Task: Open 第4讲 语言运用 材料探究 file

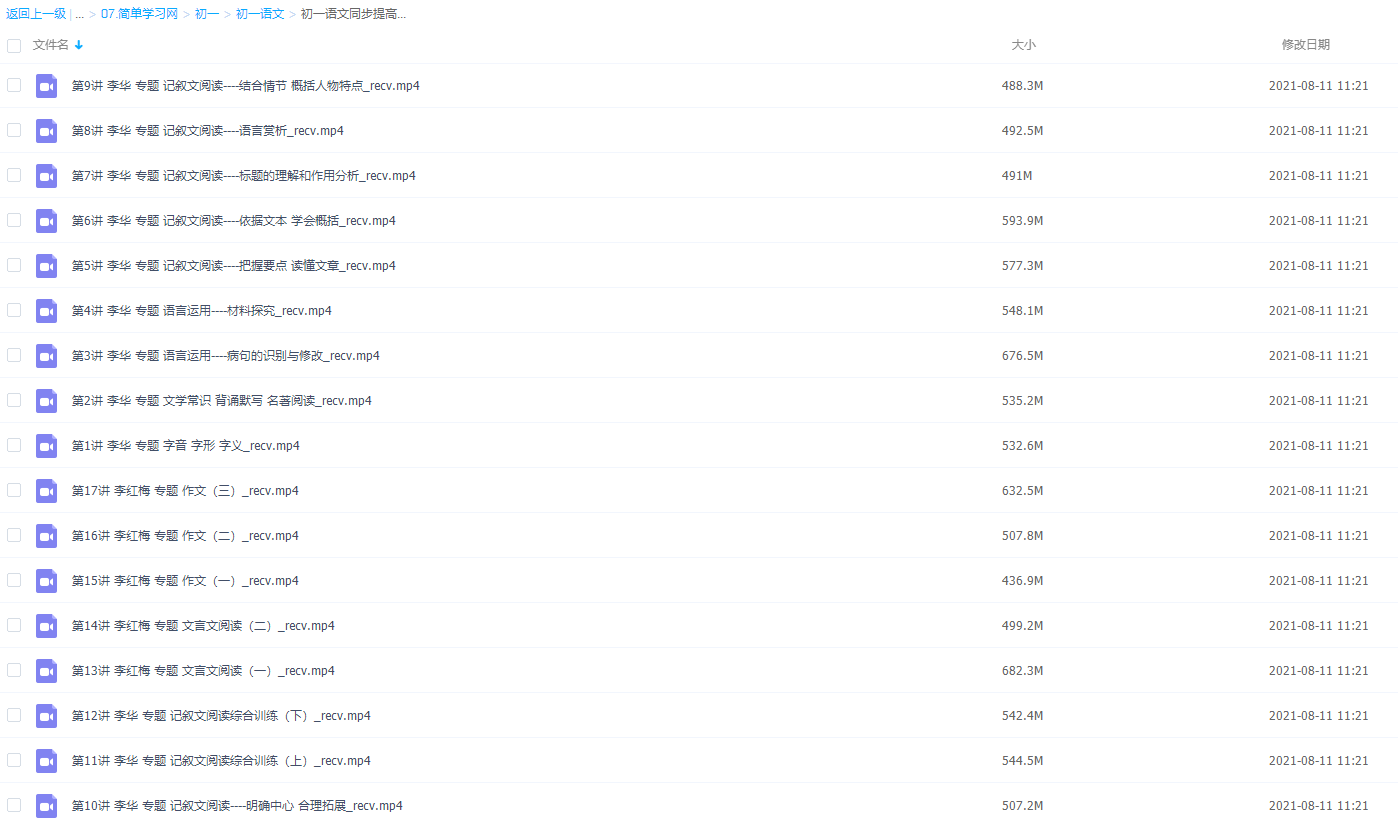Action: pos(201,311)
